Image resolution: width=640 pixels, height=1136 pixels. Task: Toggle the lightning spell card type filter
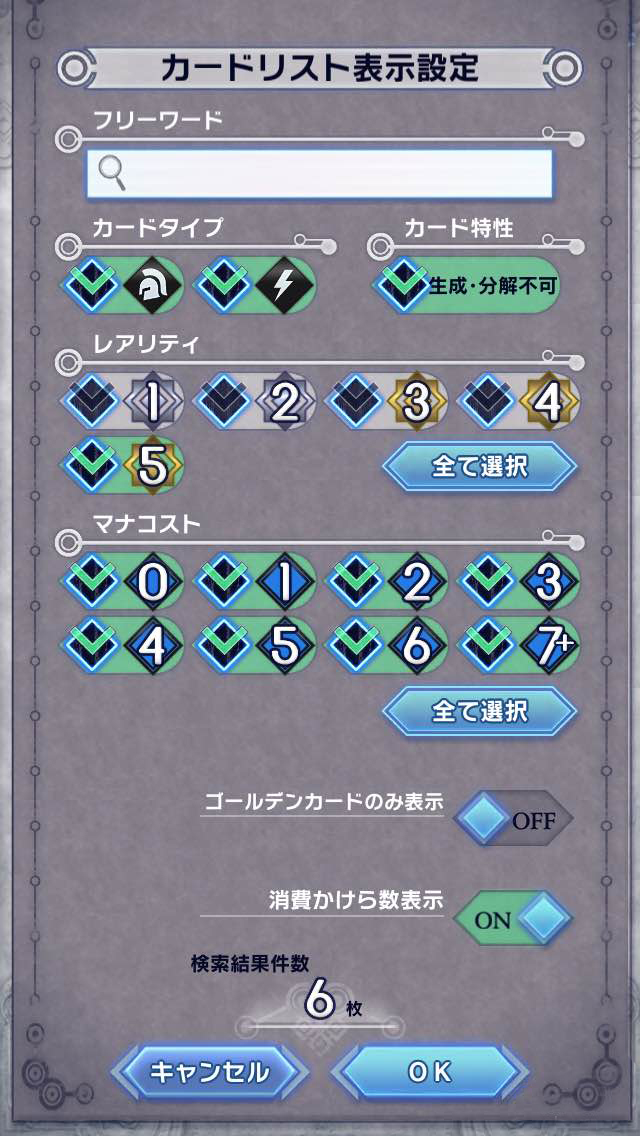[x=256, y=286]
